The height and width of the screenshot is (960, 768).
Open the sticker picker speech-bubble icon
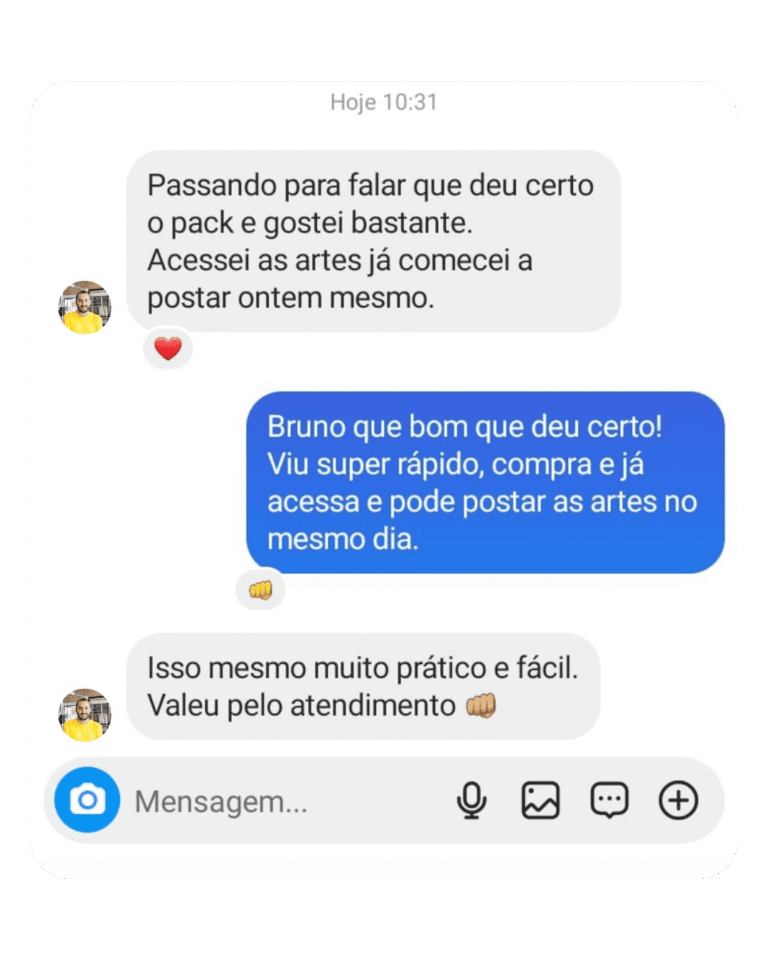pos(610,800)
